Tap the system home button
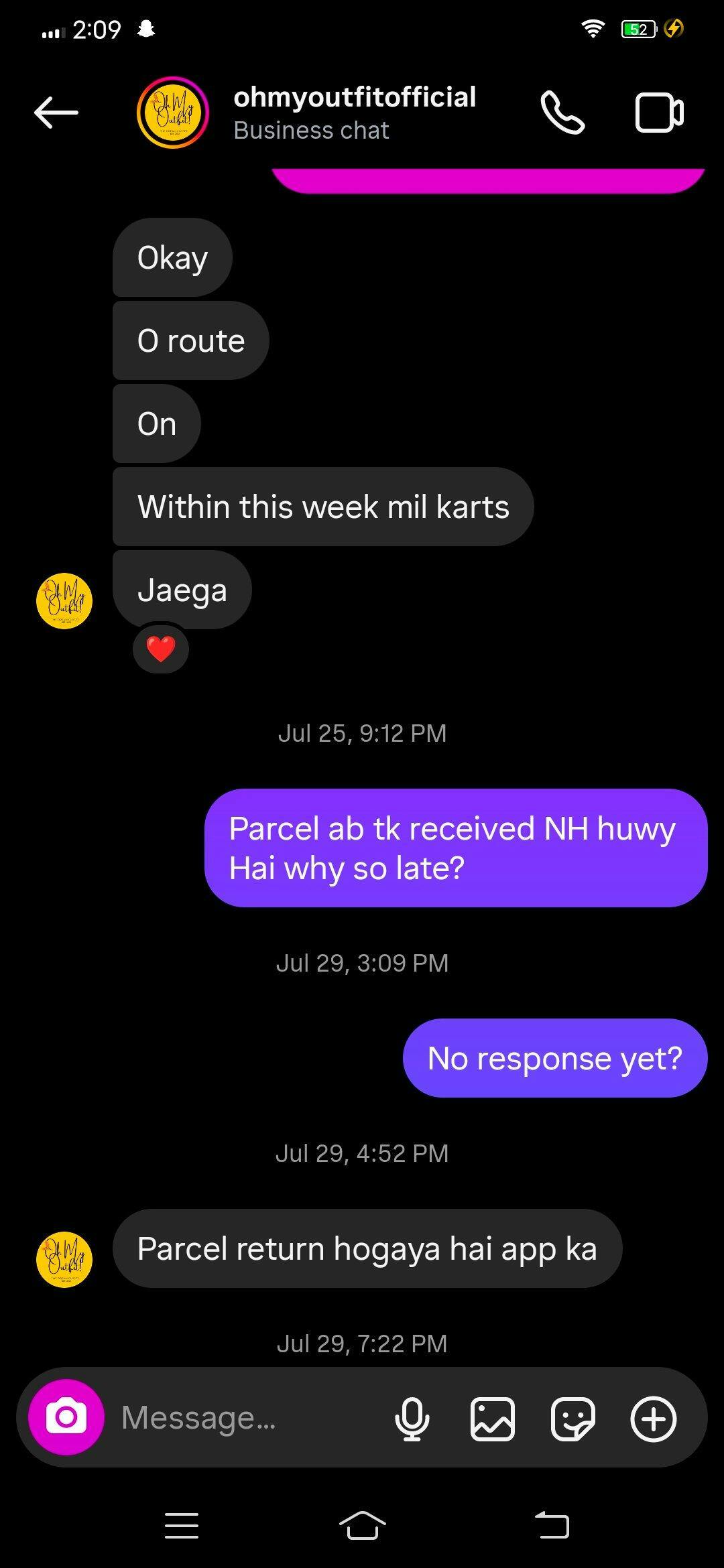 (362, 1526)
